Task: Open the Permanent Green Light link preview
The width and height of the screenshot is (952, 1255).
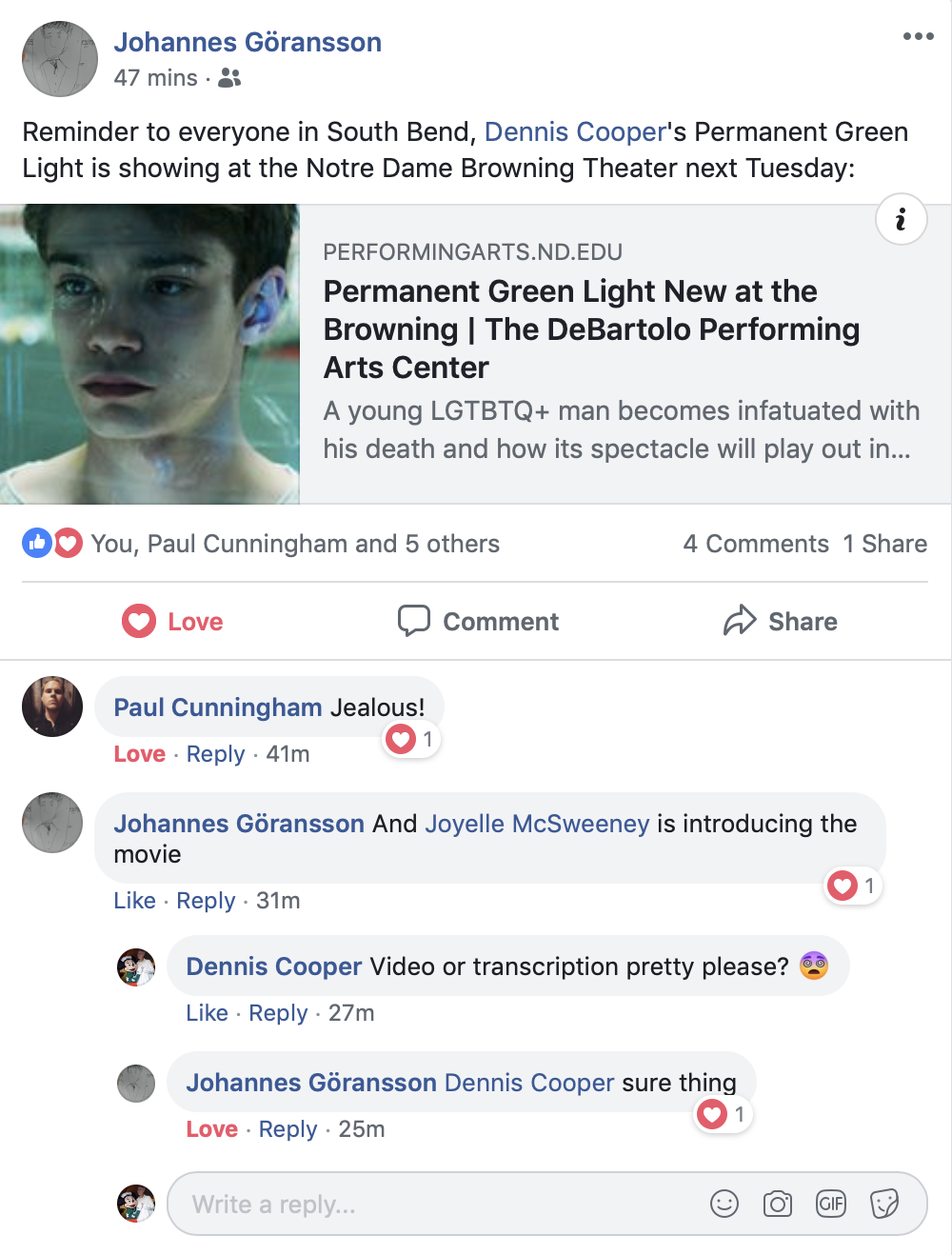Action: click(x=590, y=329)
